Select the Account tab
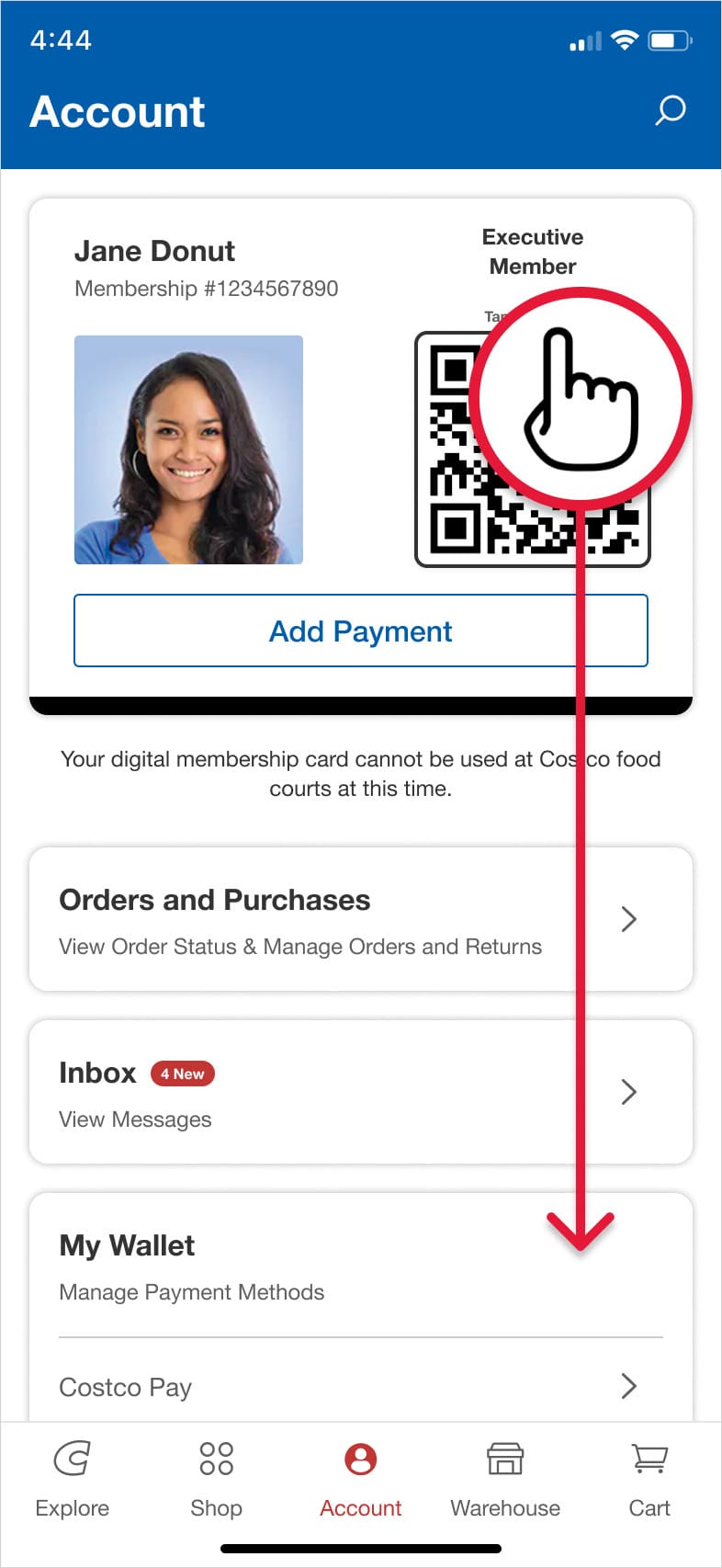 tap(361, 1479)
